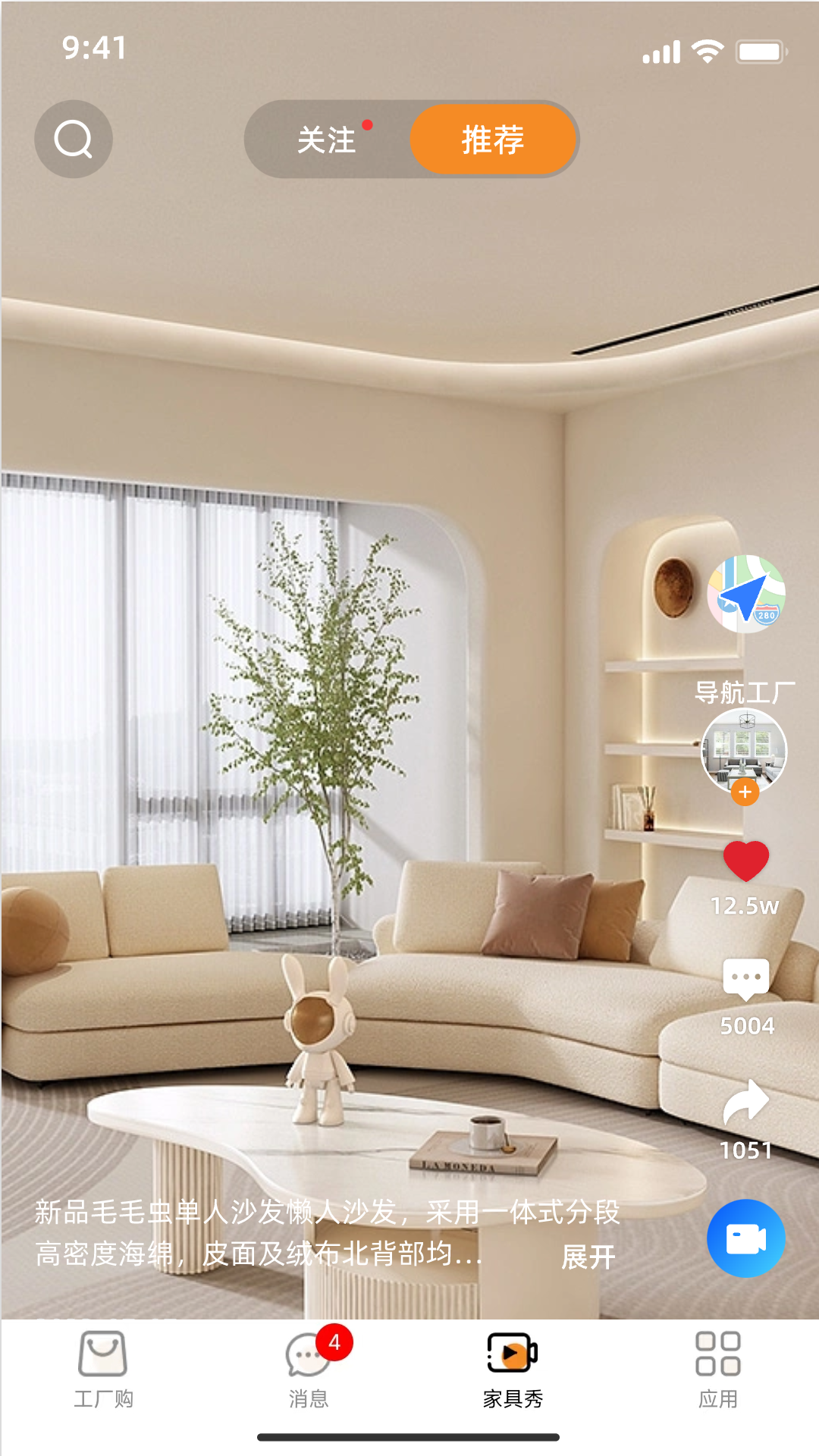Image resolution: width=819 pixels, height=1456 pixels.
Task: Switch to 家具秀 tab
Action: pos(513,1370)
